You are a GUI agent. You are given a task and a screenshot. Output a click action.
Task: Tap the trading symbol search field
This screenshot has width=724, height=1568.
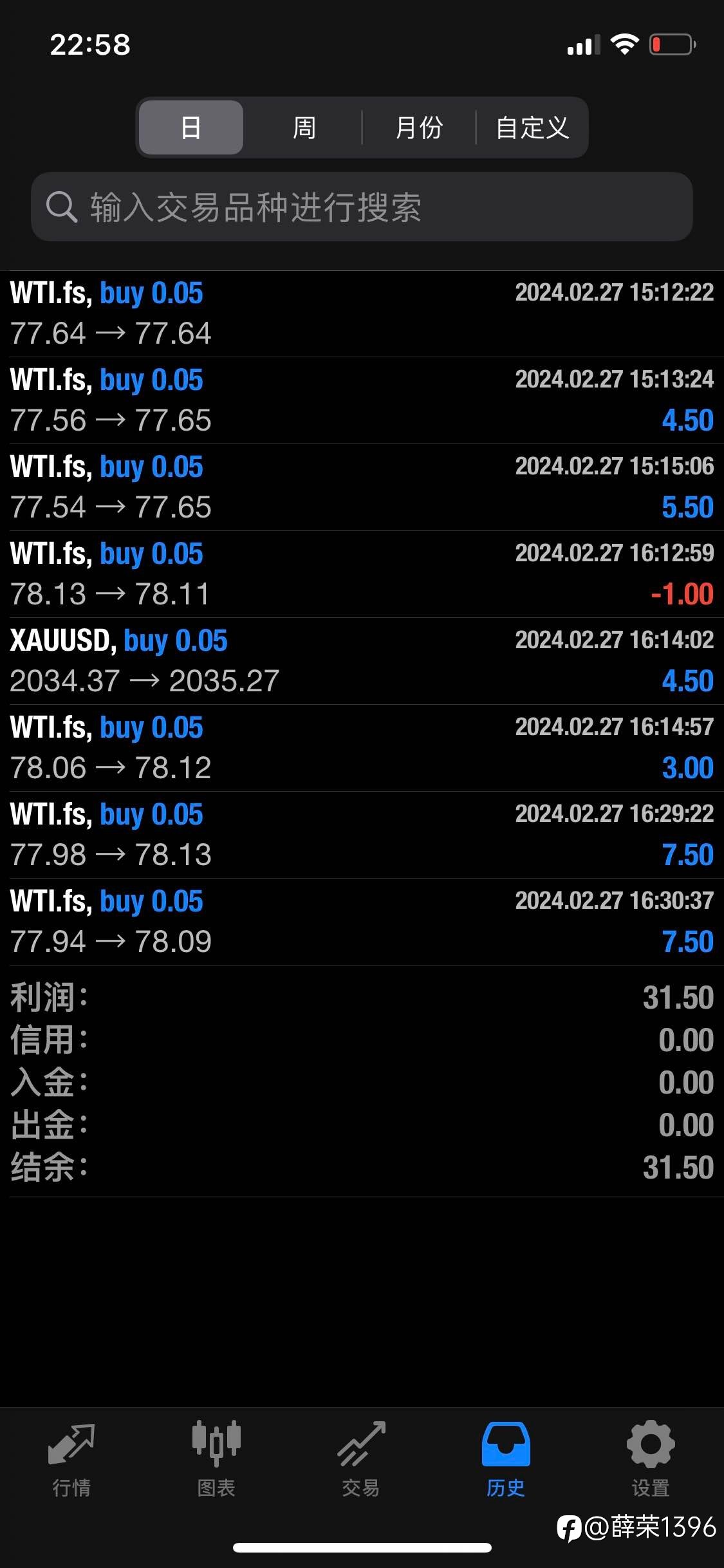(x=362, y=207)
